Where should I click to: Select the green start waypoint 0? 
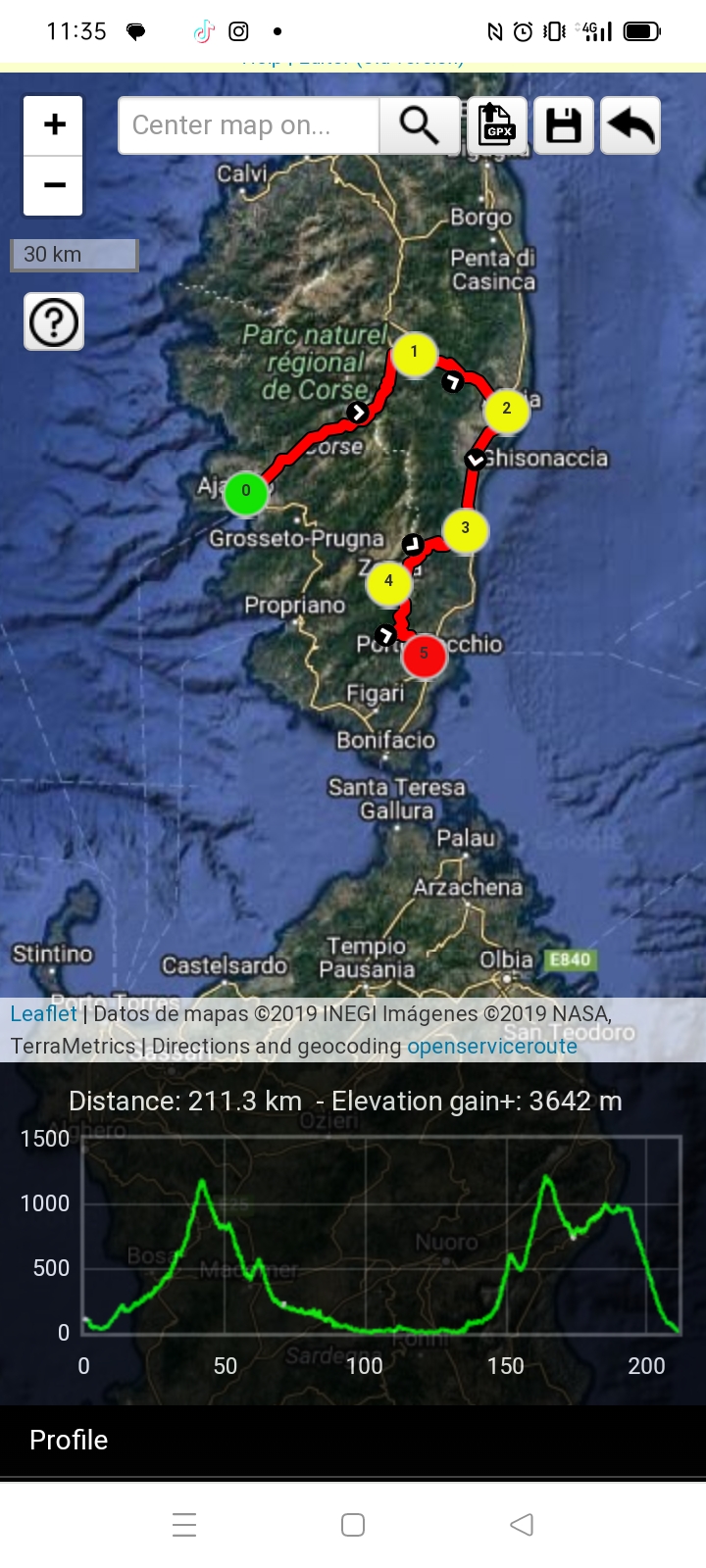point(246,492)
